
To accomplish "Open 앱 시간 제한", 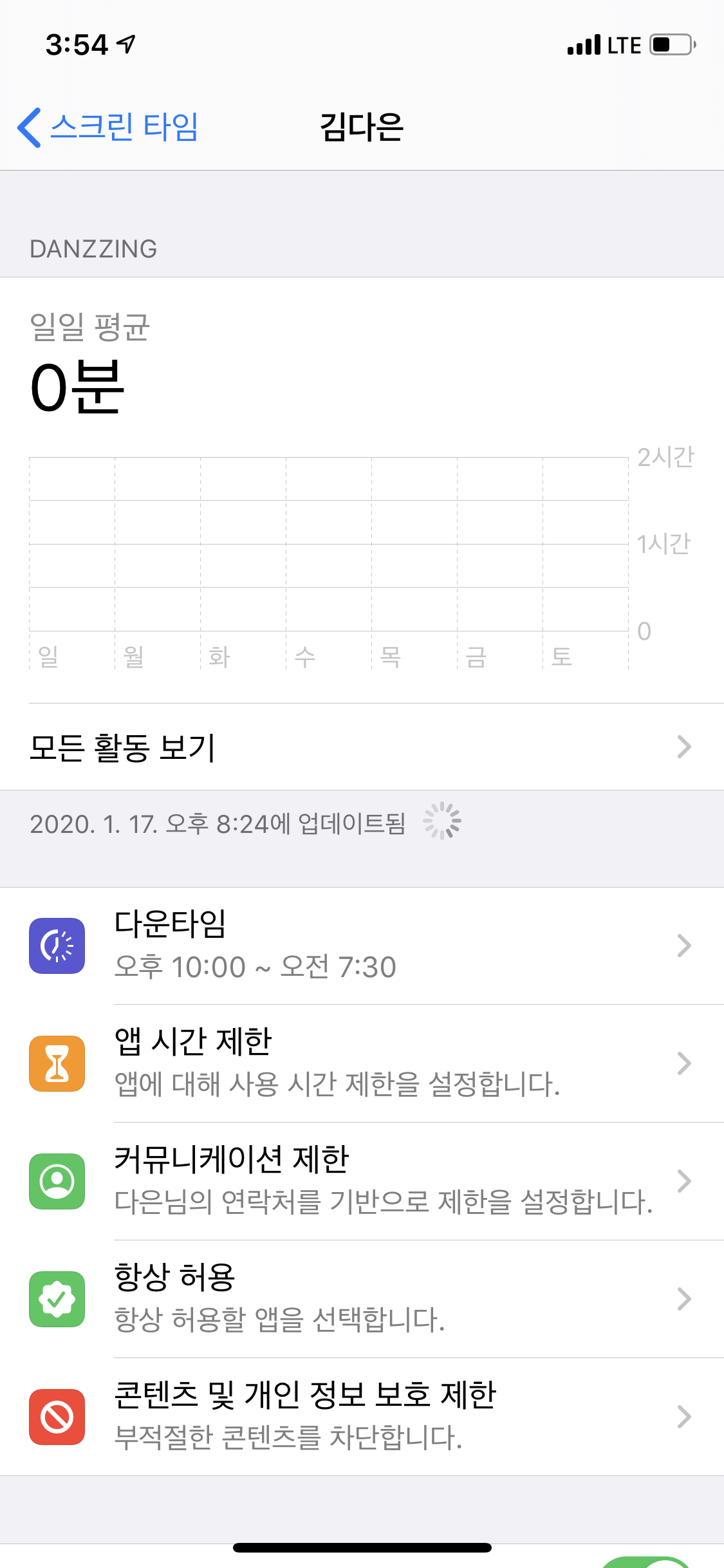I will point(362,1063).
